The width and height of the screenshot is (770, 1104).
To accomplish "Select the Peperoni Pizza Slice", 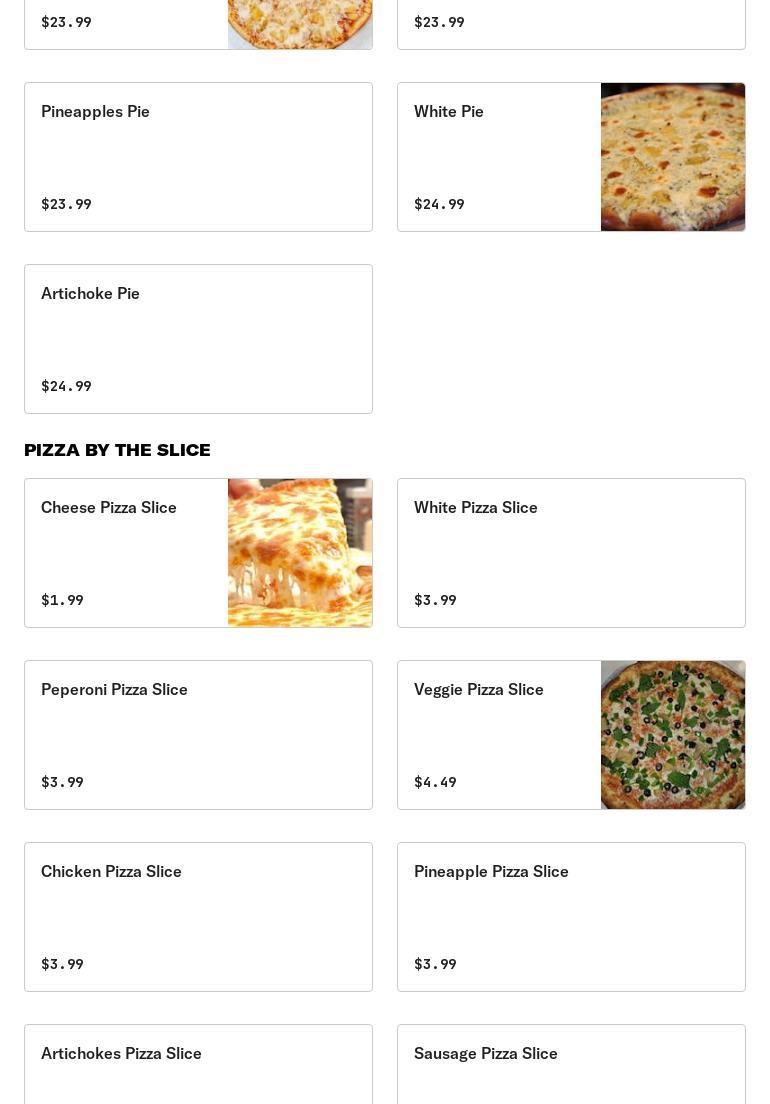I will pos(198,735).
